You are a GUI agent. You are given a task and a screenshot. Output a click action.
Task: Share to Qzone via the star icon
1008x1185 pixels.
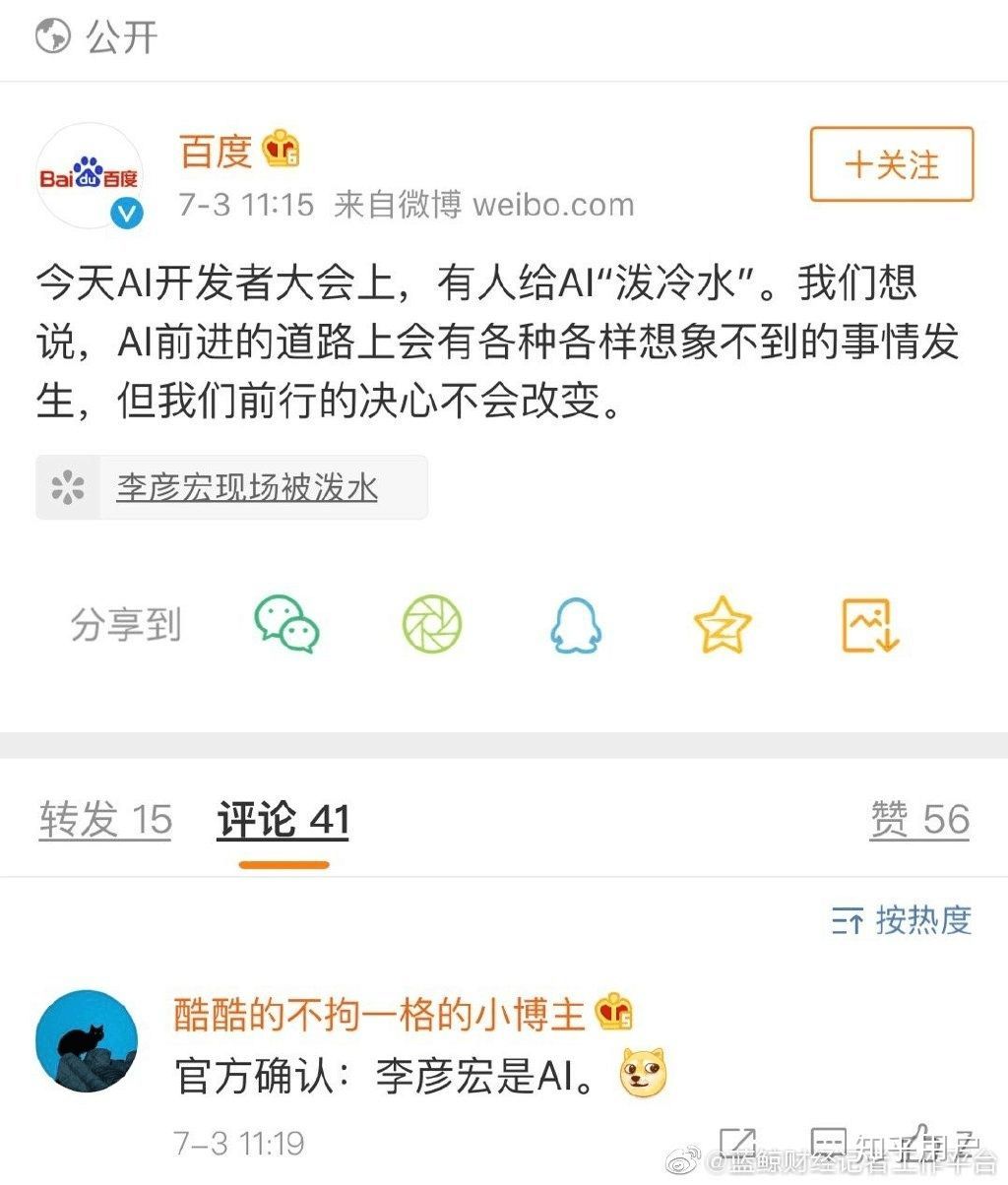point(721,625)
